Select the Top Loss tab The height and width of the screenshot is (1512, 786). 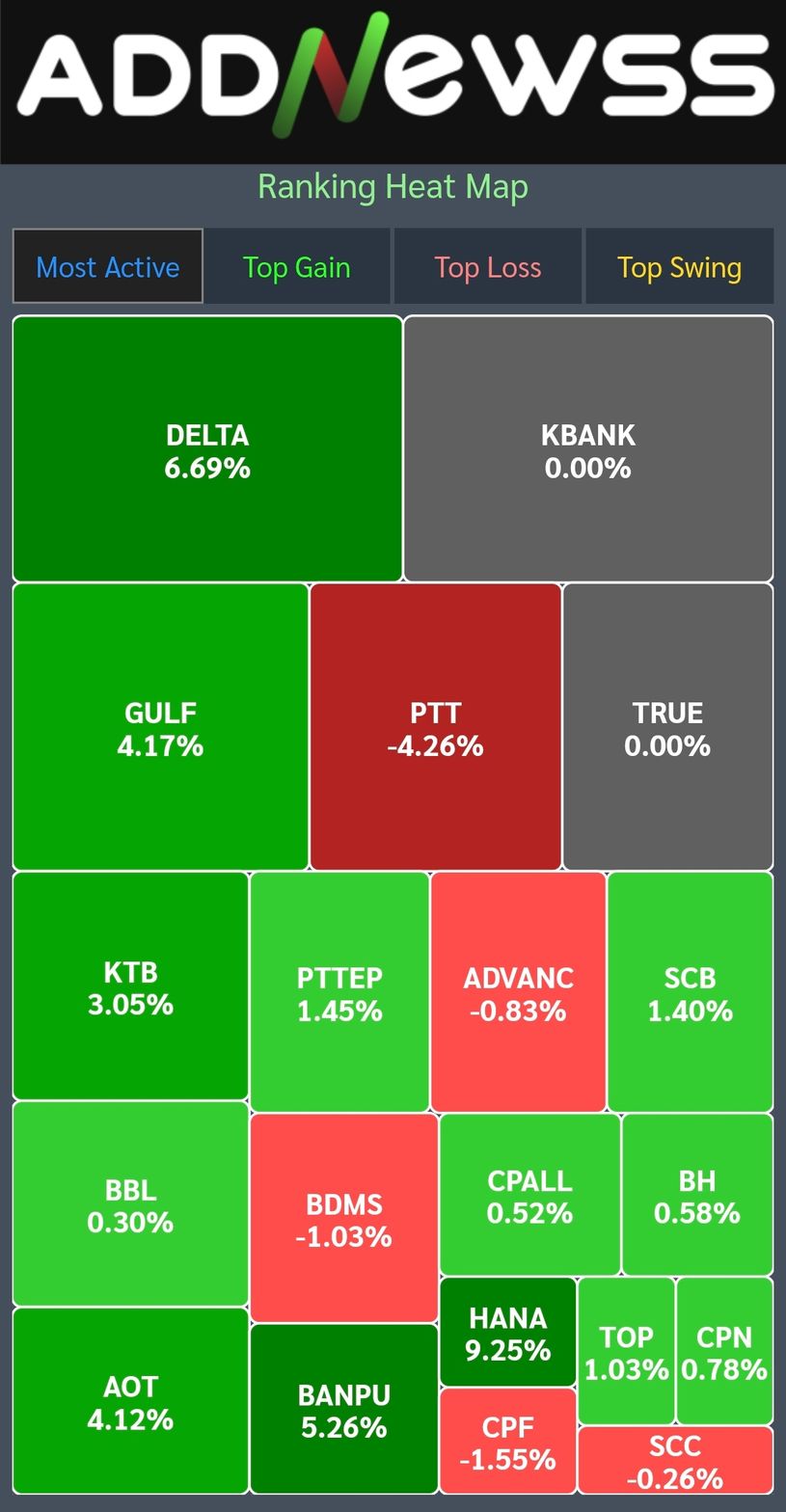click(x=488, y=267)
